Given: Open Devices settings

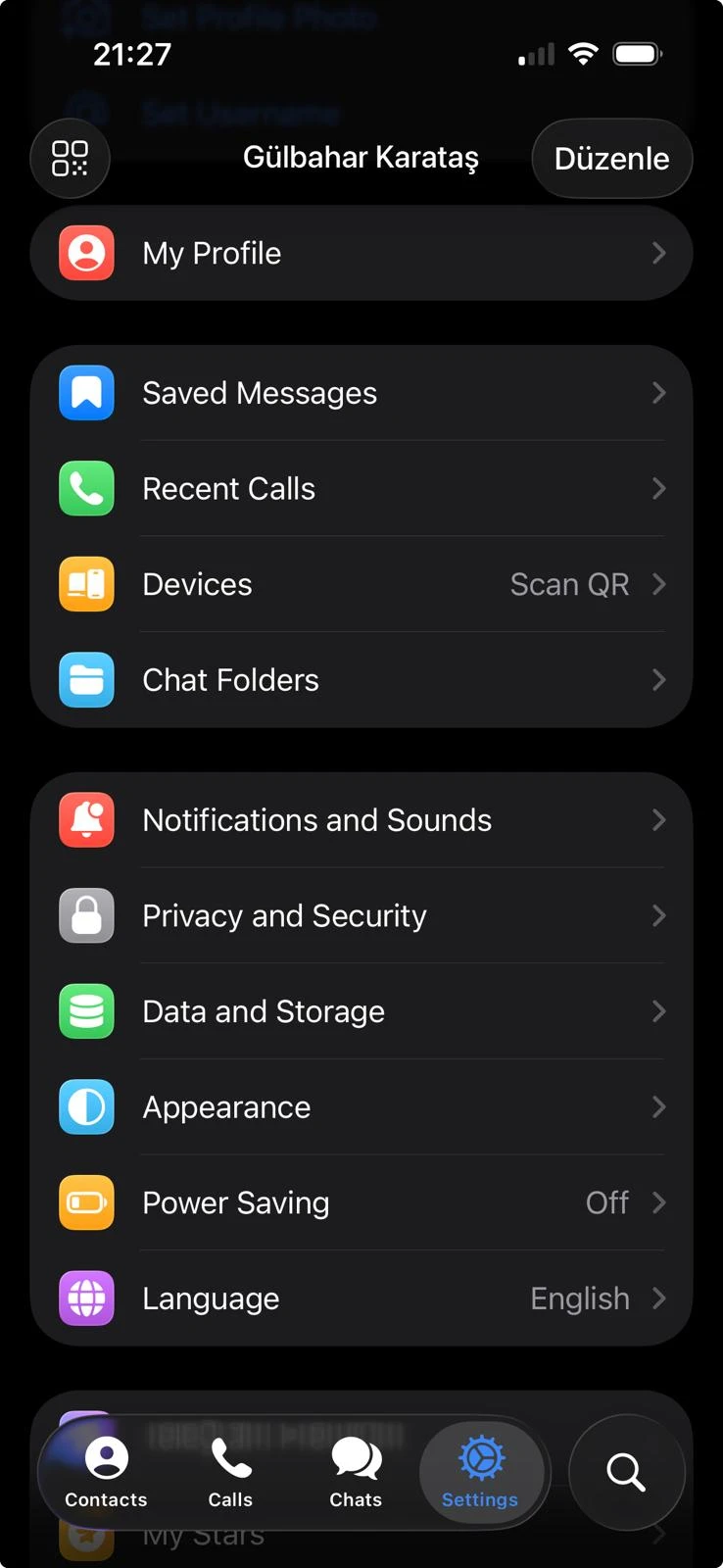Looking at the screenshot, I should [361, 584].
